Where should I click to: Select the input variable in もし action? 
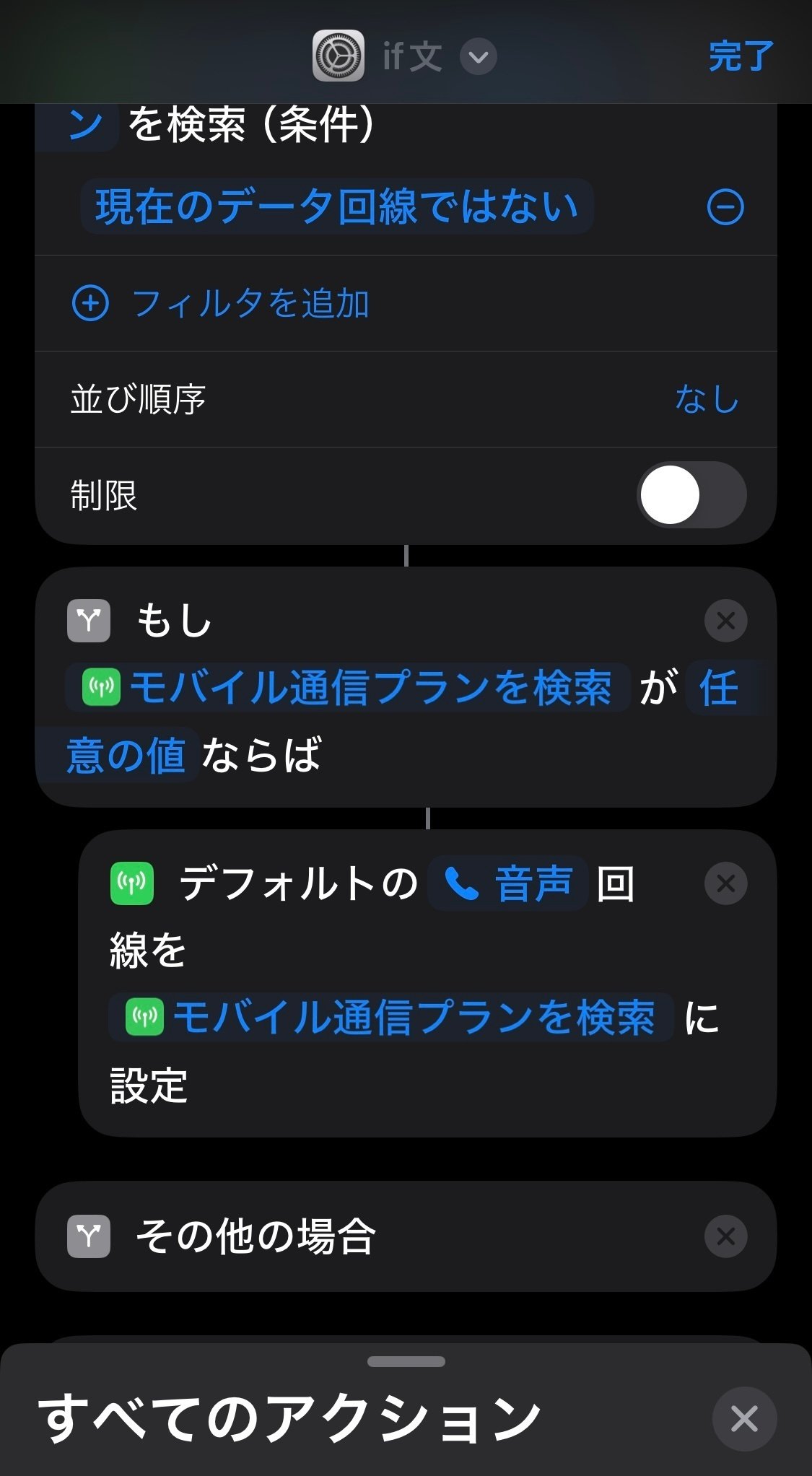pyautogui.click(x=348, y=687)
